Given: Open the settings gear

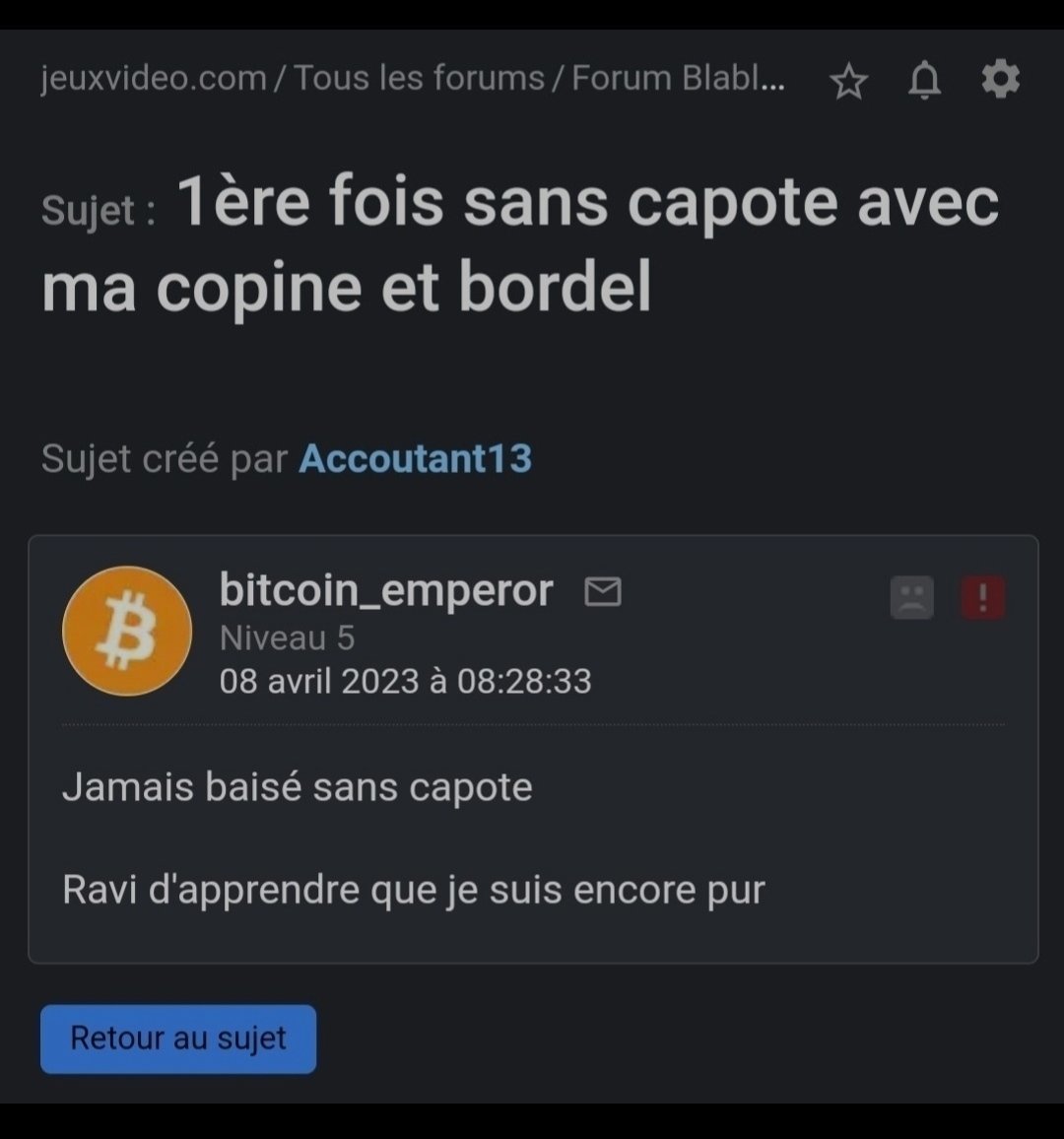Looking at the screenshot, I should coord(1000,79).
